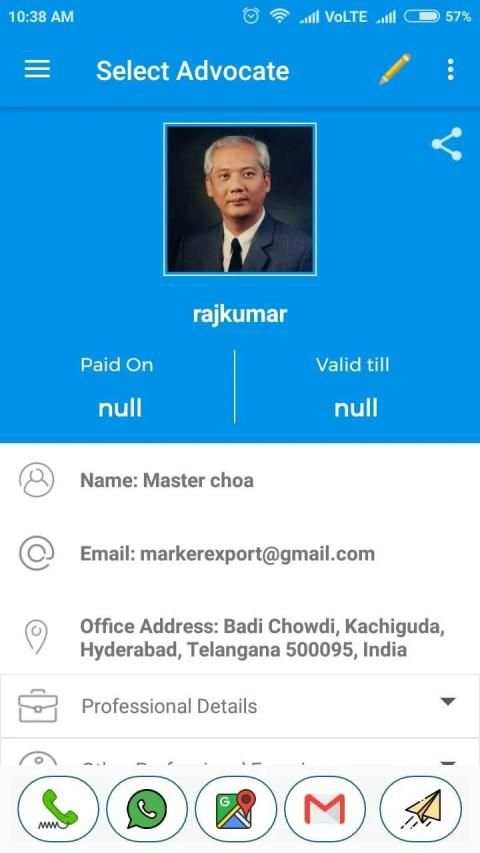This screenshot has height=853, width=480.
Task: Message the advocate on WhatsApp
Action: (x=147, y=808)
